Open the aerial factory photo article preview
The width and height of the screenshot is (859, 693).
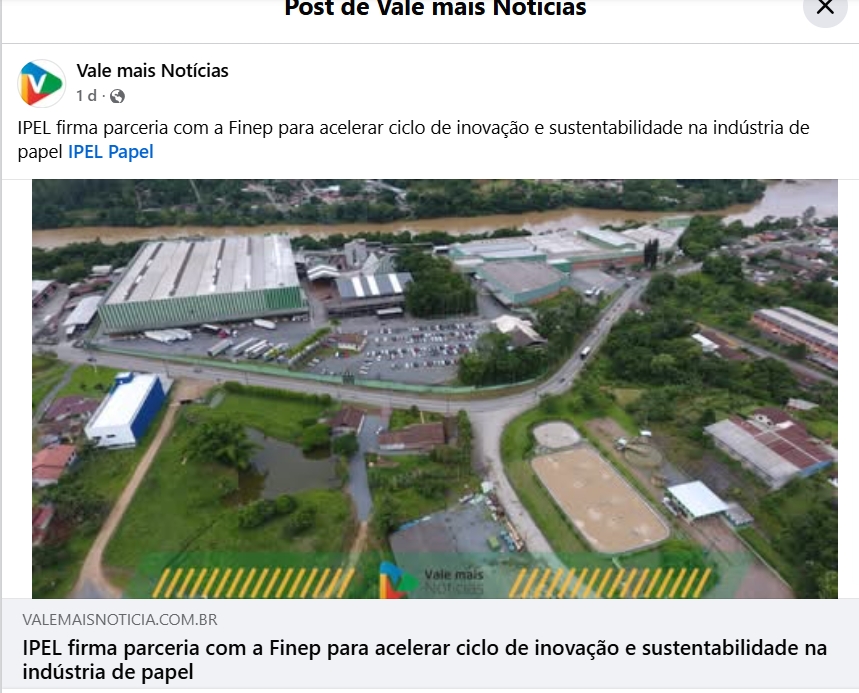(434, 388)
